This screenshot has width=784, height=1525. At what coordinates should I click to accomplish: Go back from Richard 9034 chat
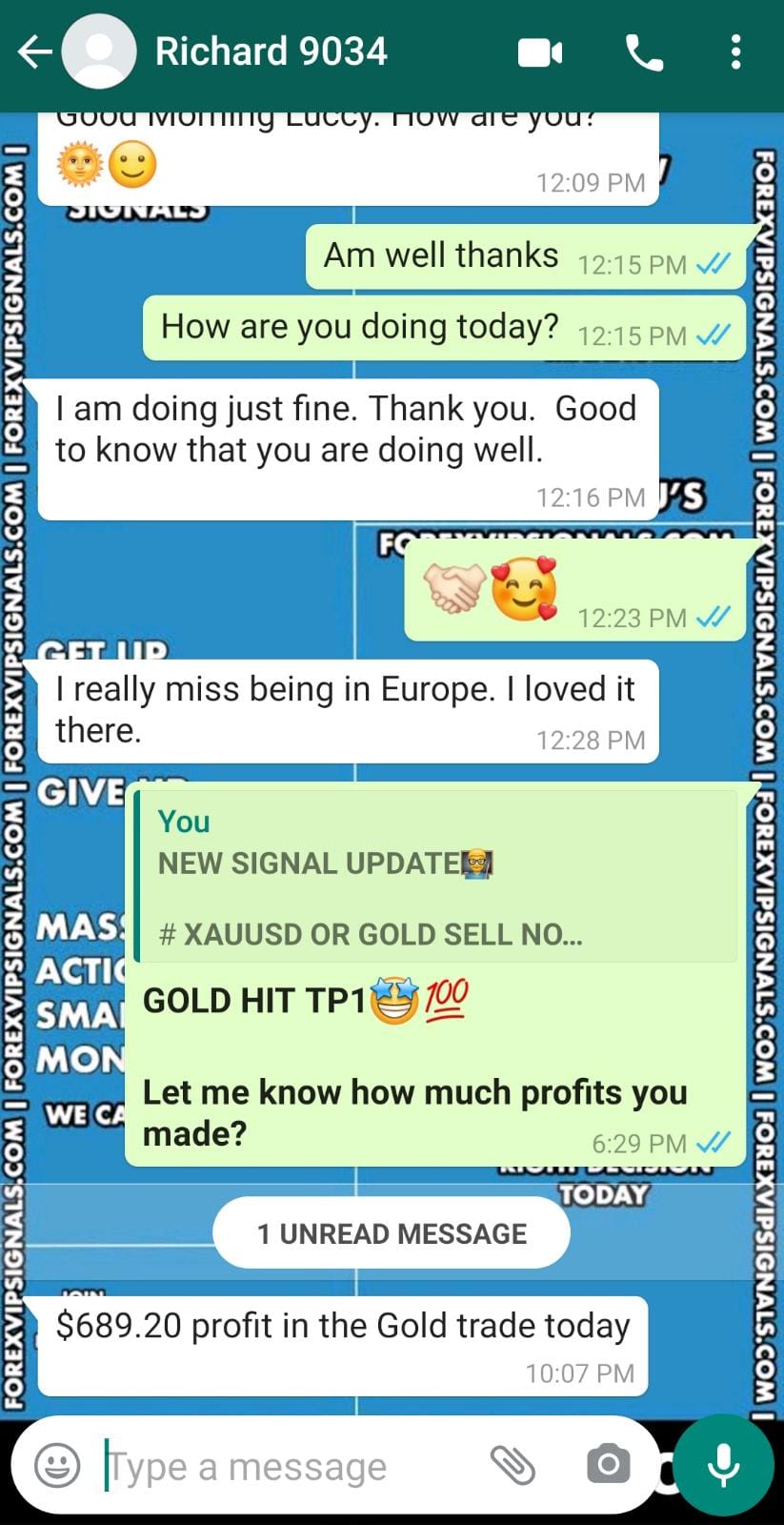point(34,51)
